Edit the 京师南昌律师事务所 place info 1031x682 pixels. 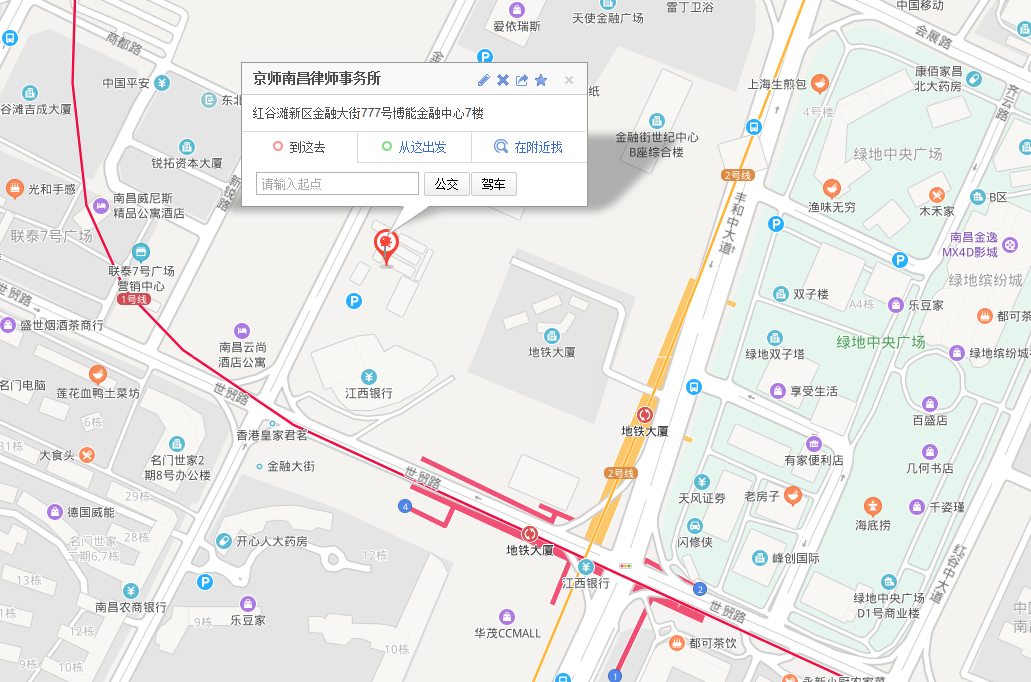484,80
